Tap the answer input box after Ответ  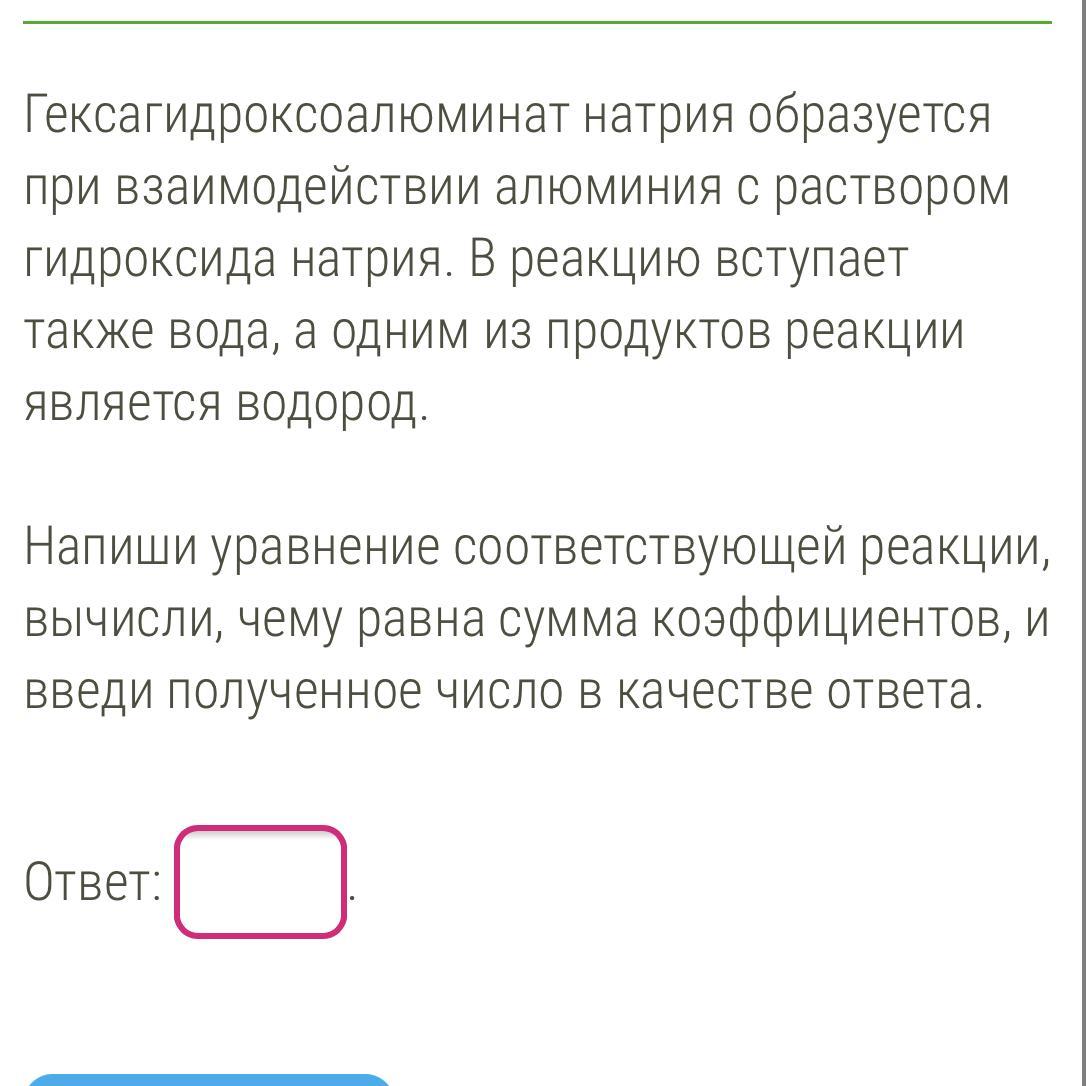point(260,882)
